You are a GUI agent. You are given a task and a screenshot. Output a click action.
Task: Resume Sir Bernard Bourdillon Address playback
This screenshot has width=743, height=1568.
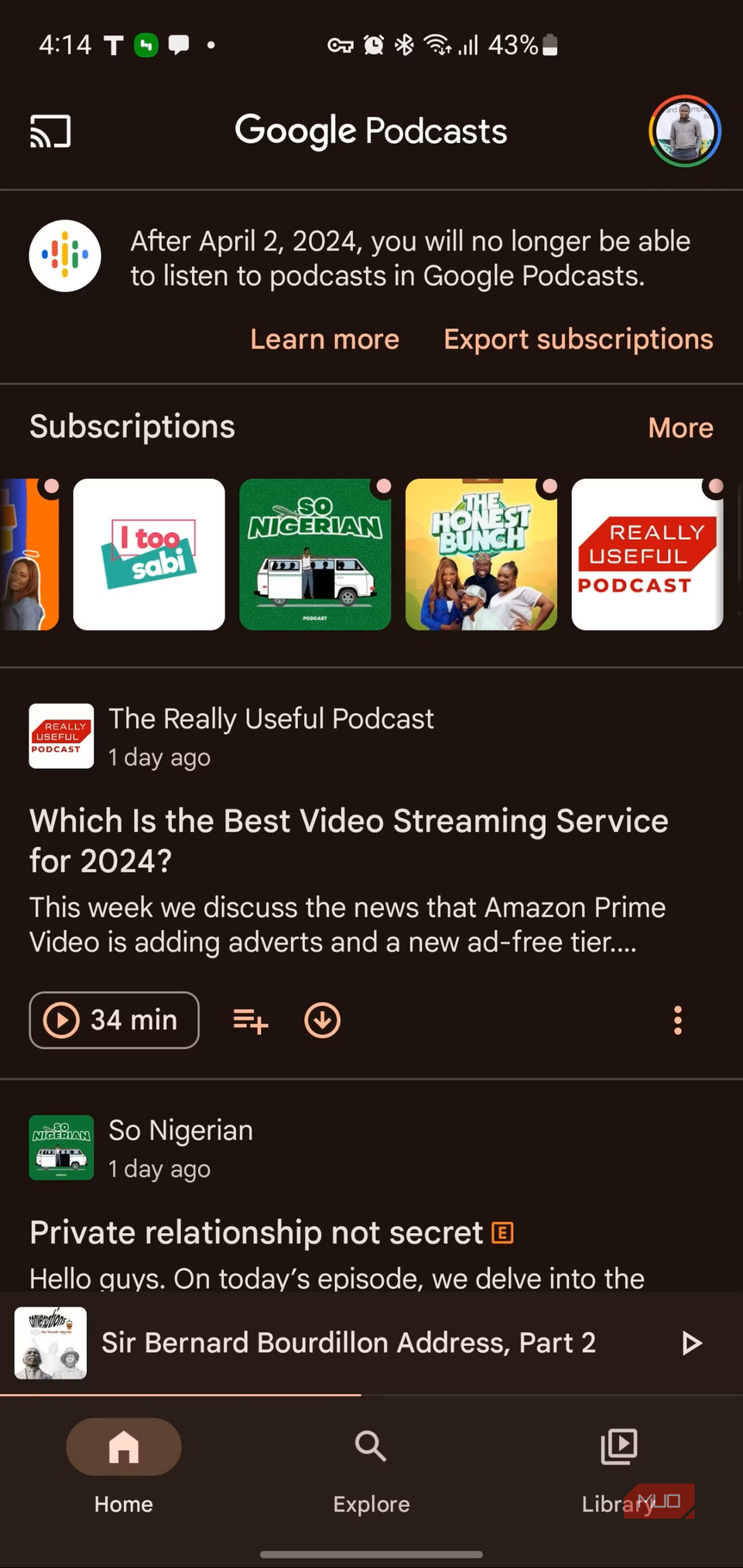(691, 1343)
